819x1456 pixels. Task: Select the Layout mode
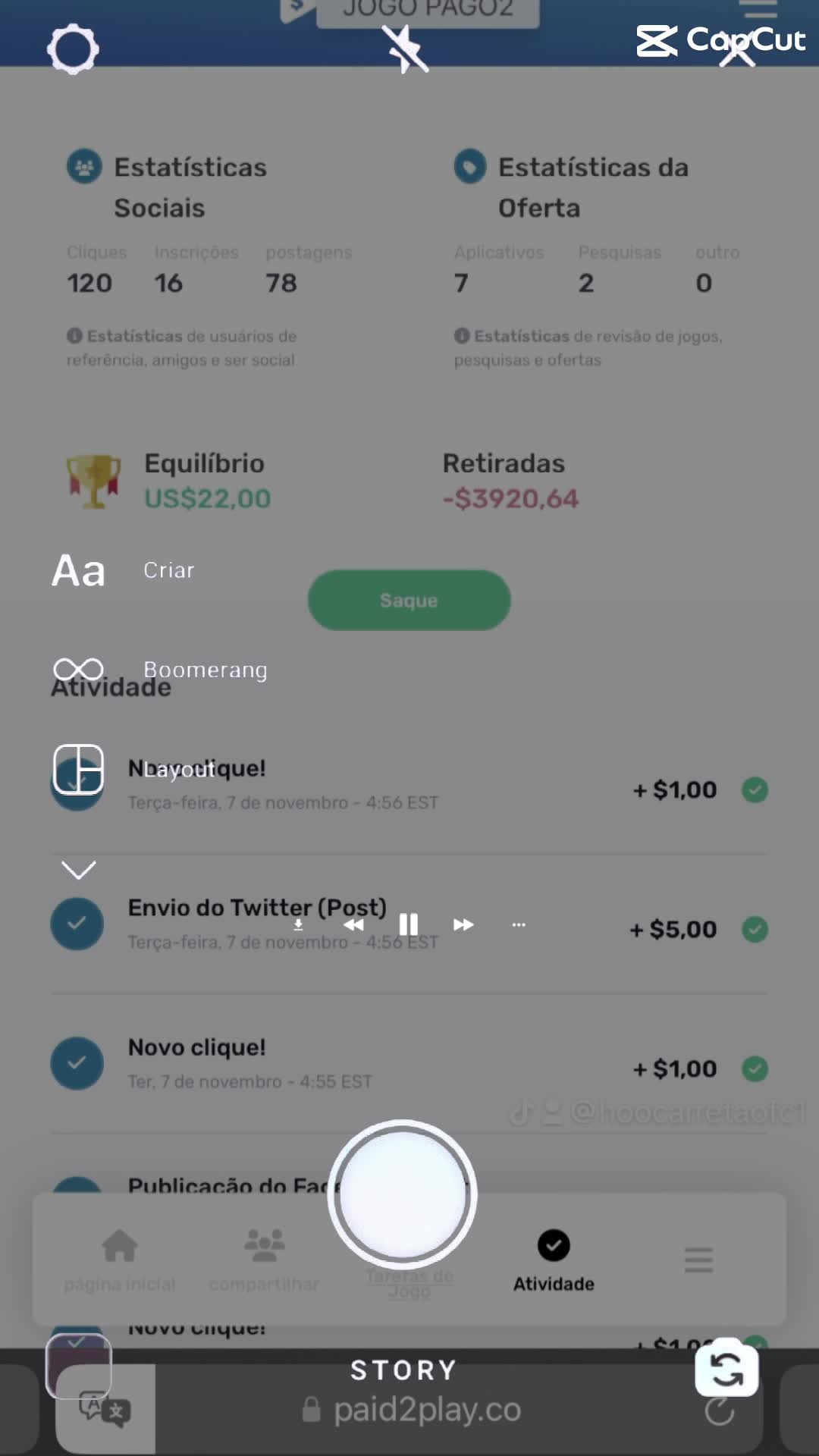pos(79,769)
